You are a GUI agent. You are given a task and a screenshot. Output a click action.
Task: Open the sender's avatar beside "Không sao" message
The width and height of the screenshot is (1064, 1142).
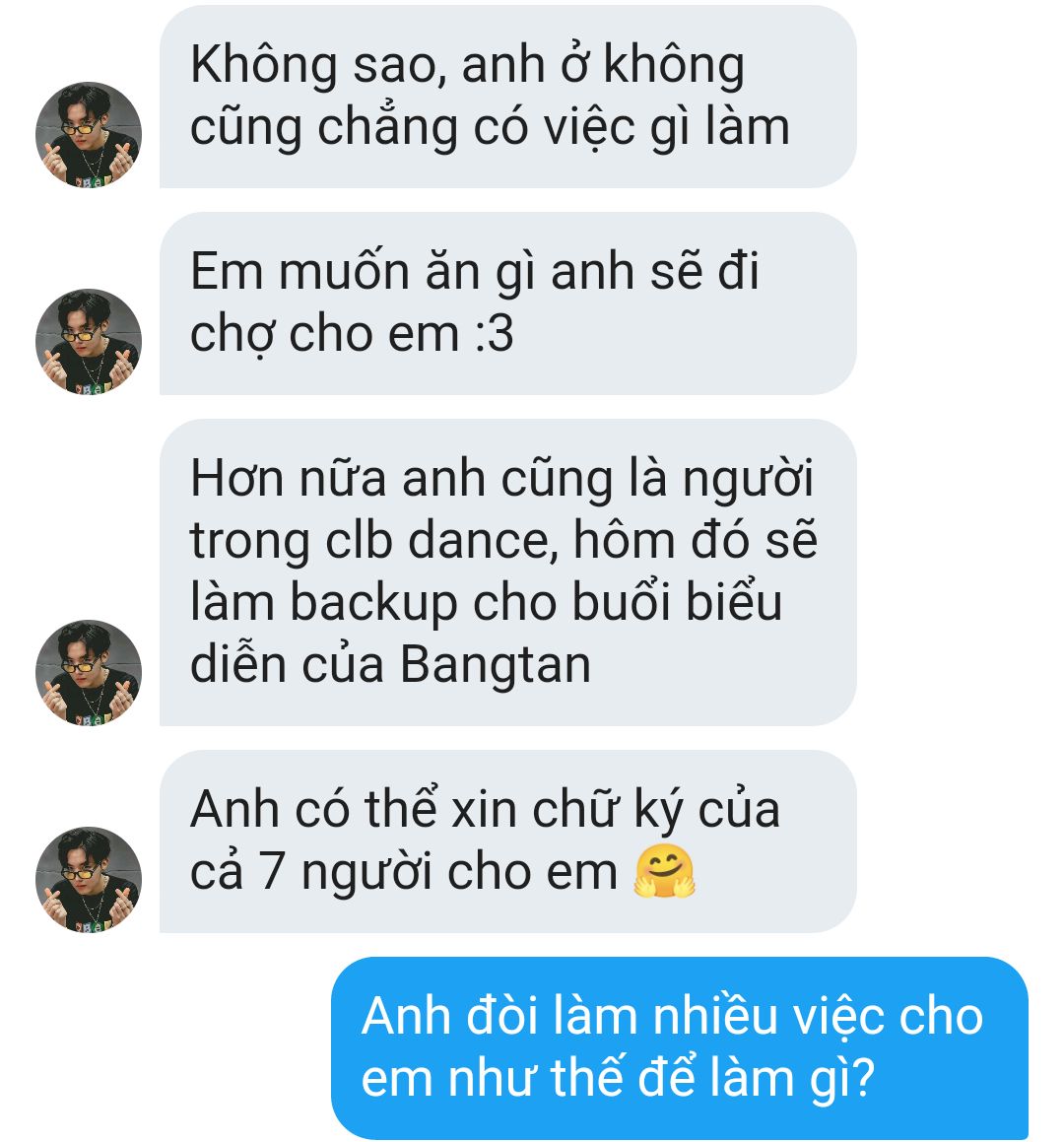coord(89,135)
